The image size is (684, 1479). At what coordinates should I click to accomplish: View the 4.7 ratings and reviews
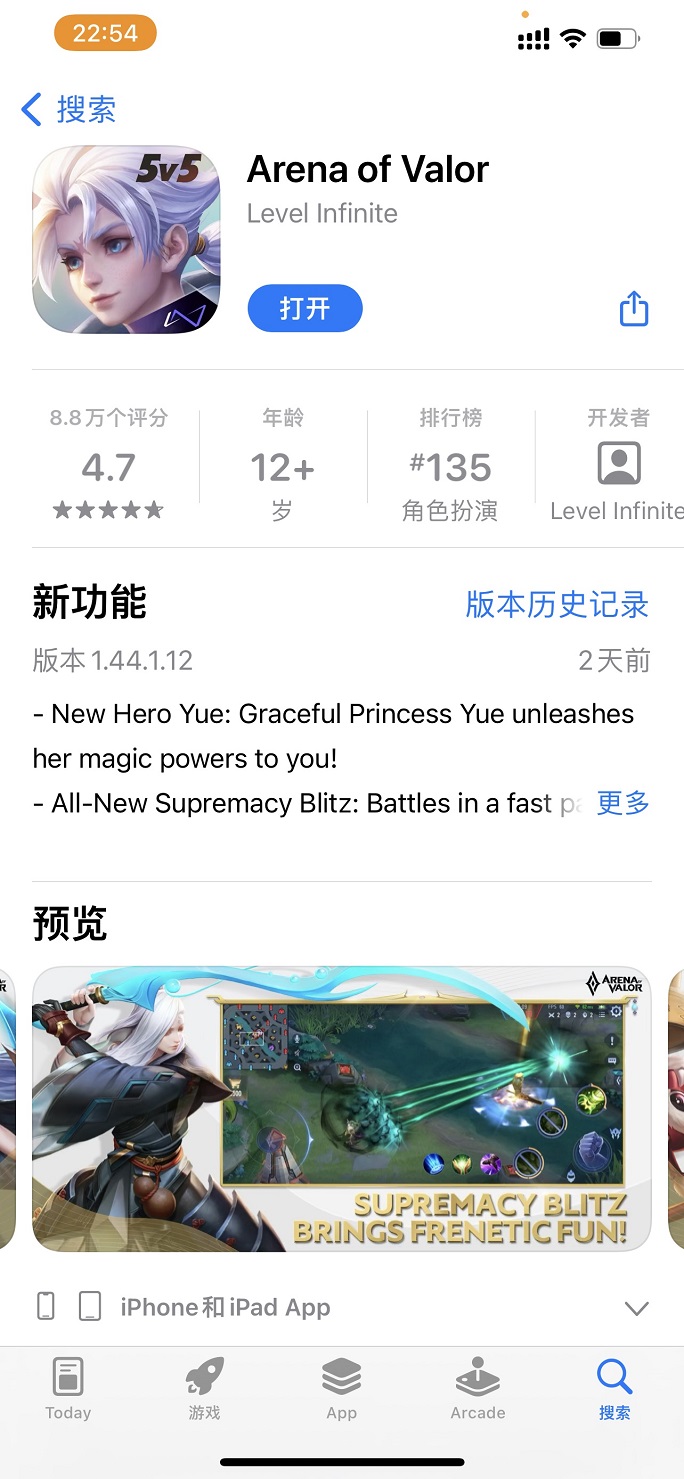108,466
